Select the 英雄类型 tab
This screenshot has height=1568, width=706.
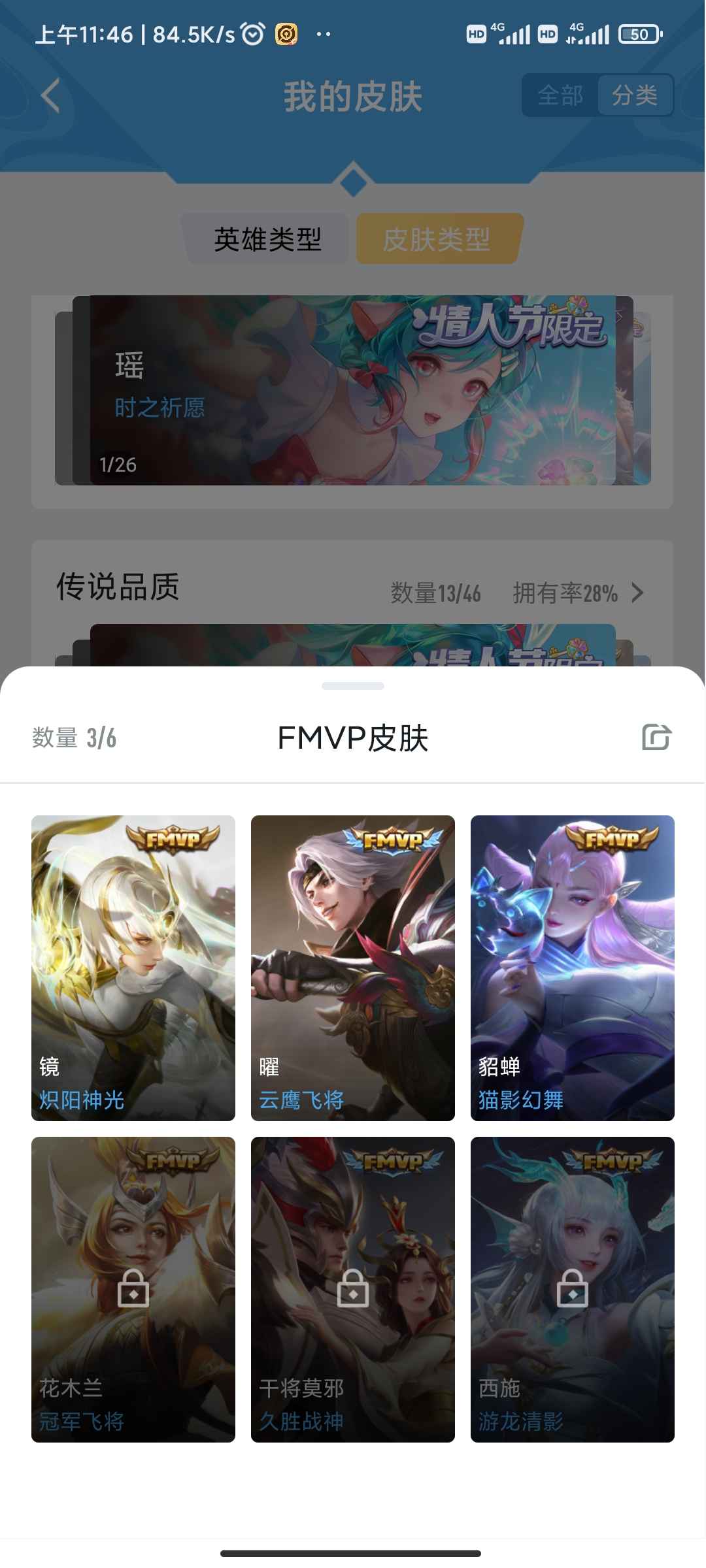(267, 239)
